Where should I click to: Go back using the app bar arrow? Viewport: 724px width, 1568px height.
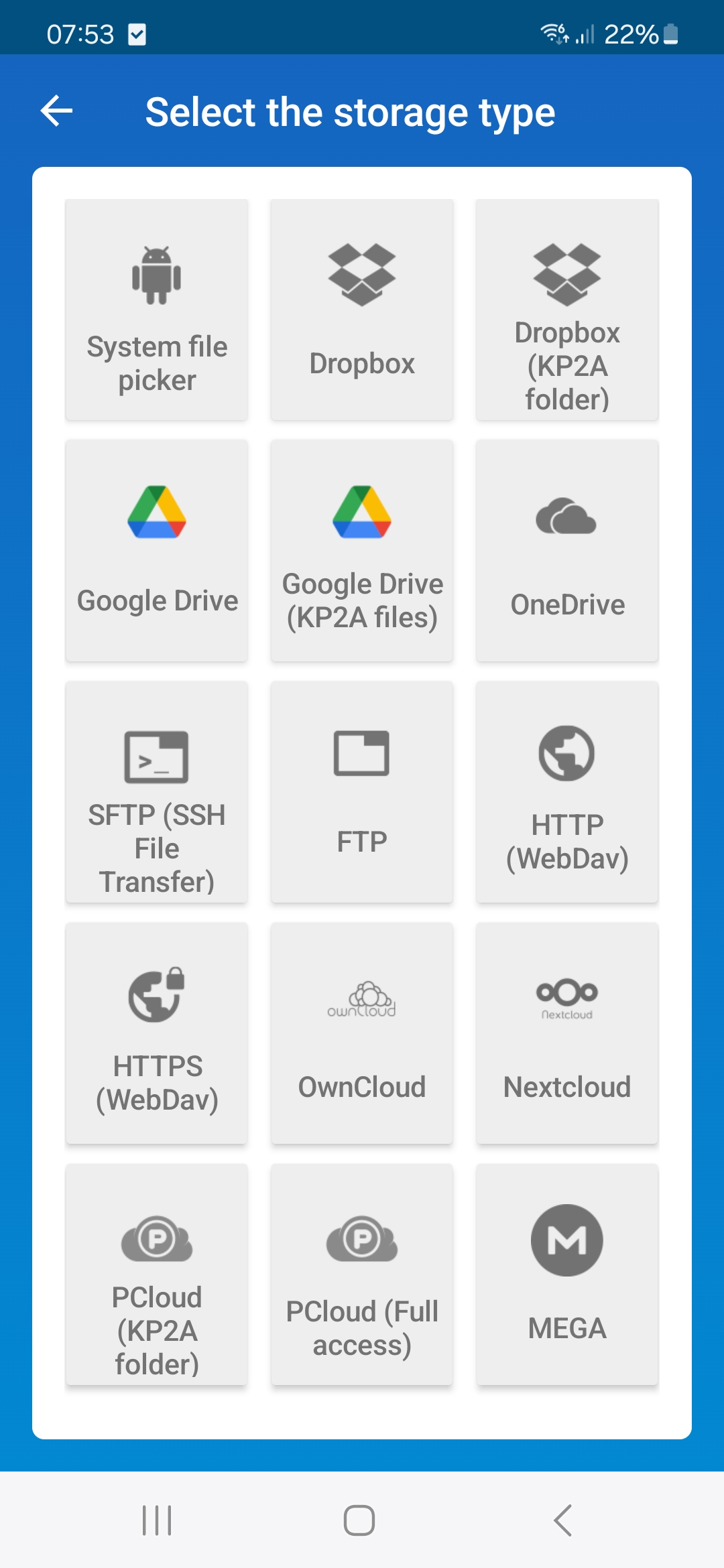[57, 111]
